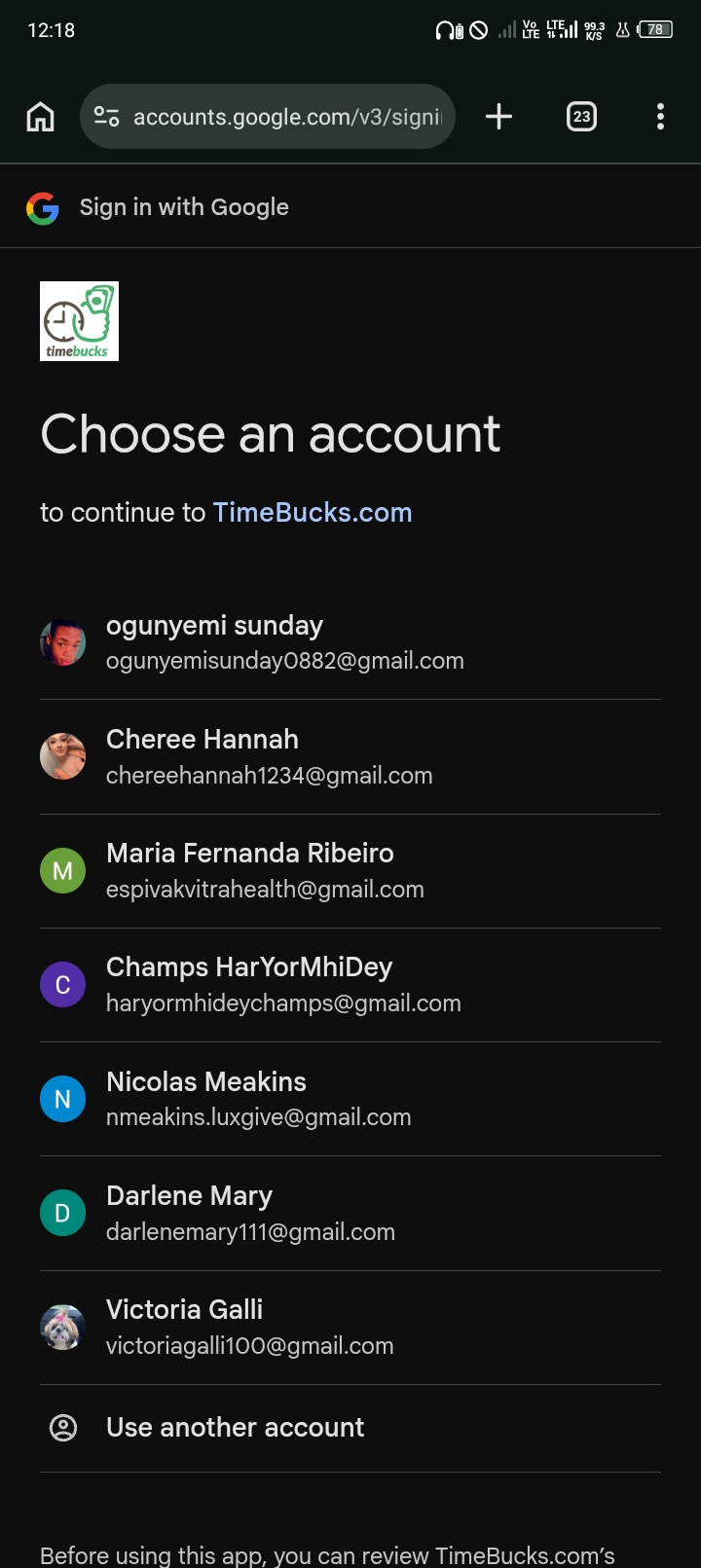Screen dimensions: 701x1568
Task: Continue as Maria Fernanda Ribeiro
Action: 265,870
